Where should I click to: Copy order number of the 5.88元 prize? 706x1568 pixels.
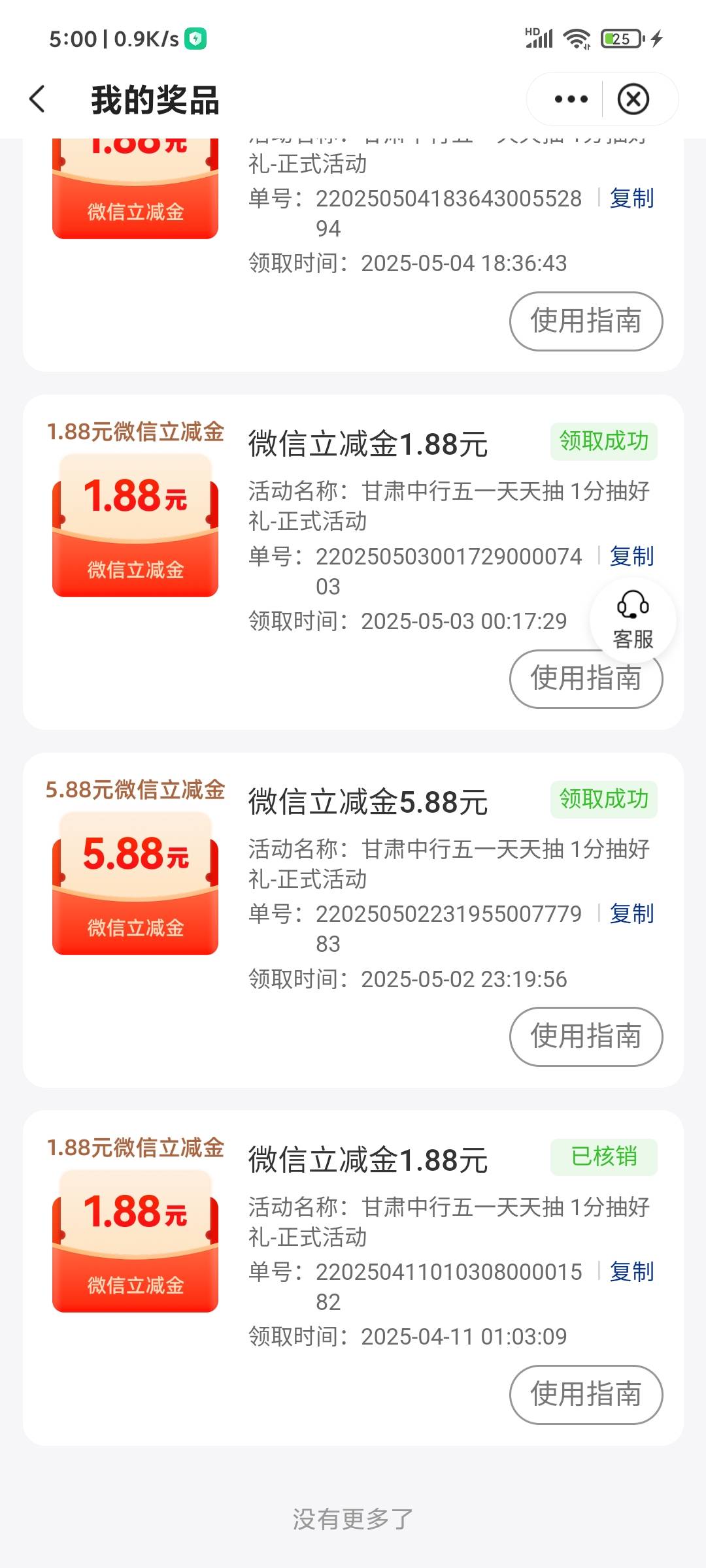tap(631, 913)
